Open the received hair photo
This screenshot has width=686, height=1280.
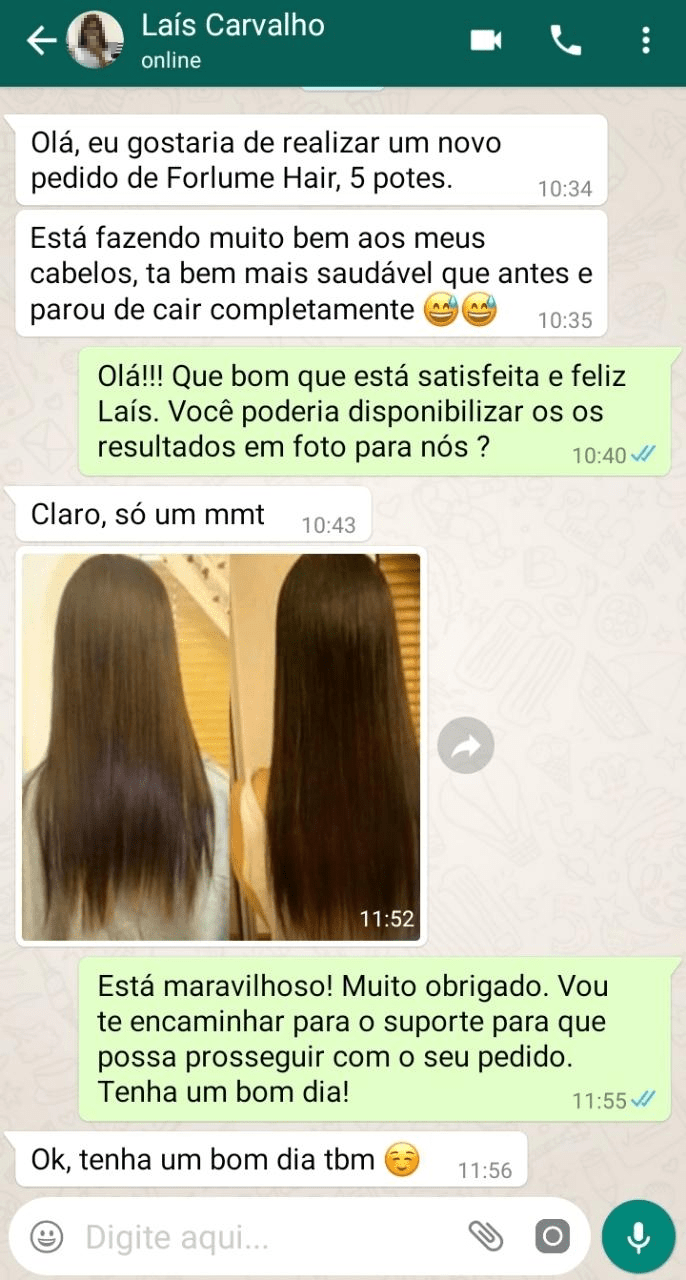click(x=221, y=746)
